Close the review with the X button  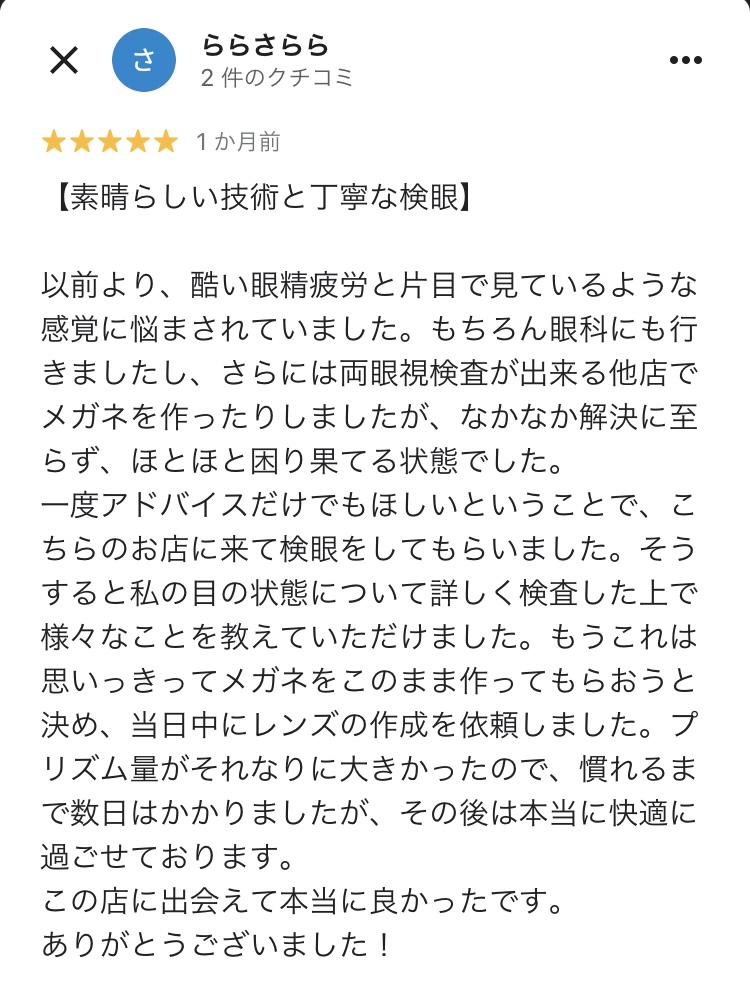64,61
